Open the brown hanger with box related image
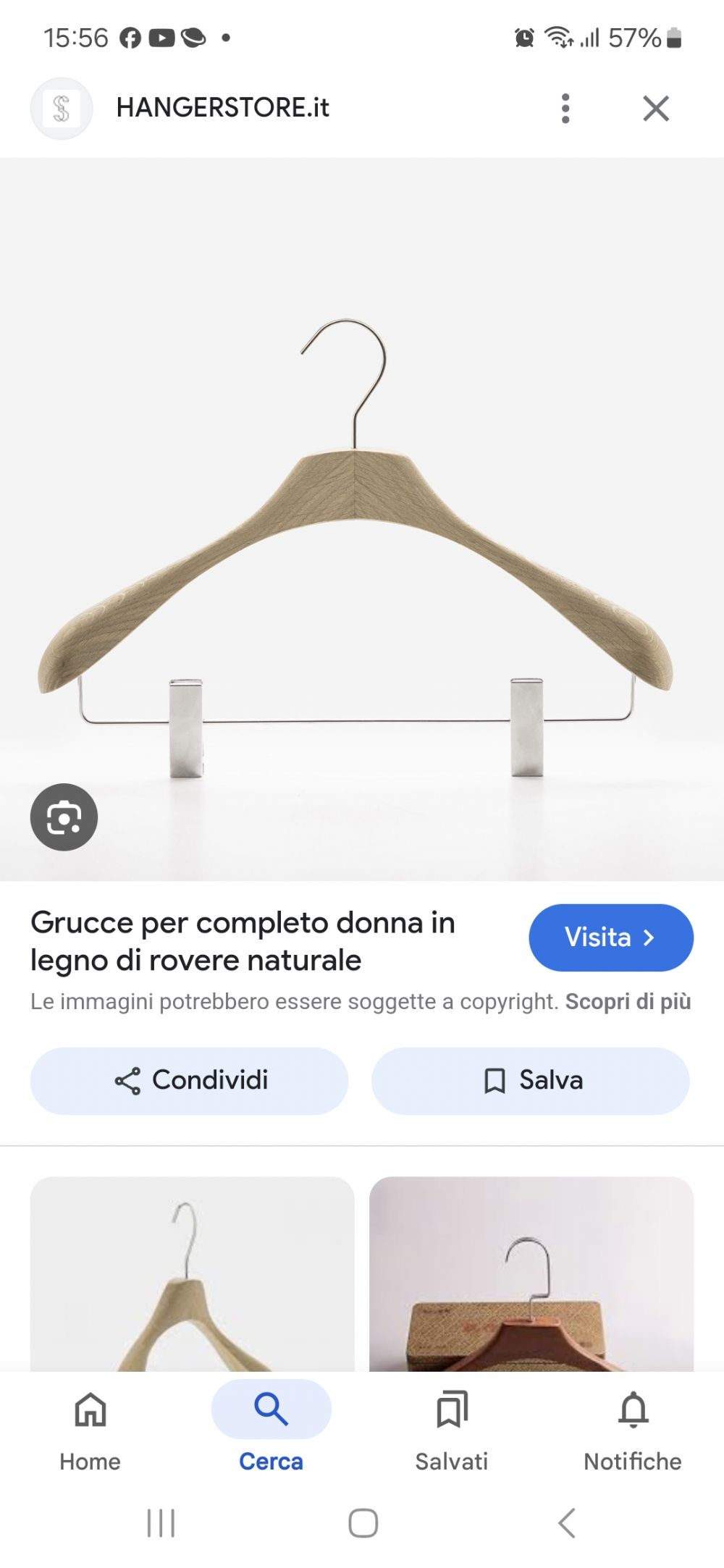724x1568 pixels. [x=531, y=1274]
